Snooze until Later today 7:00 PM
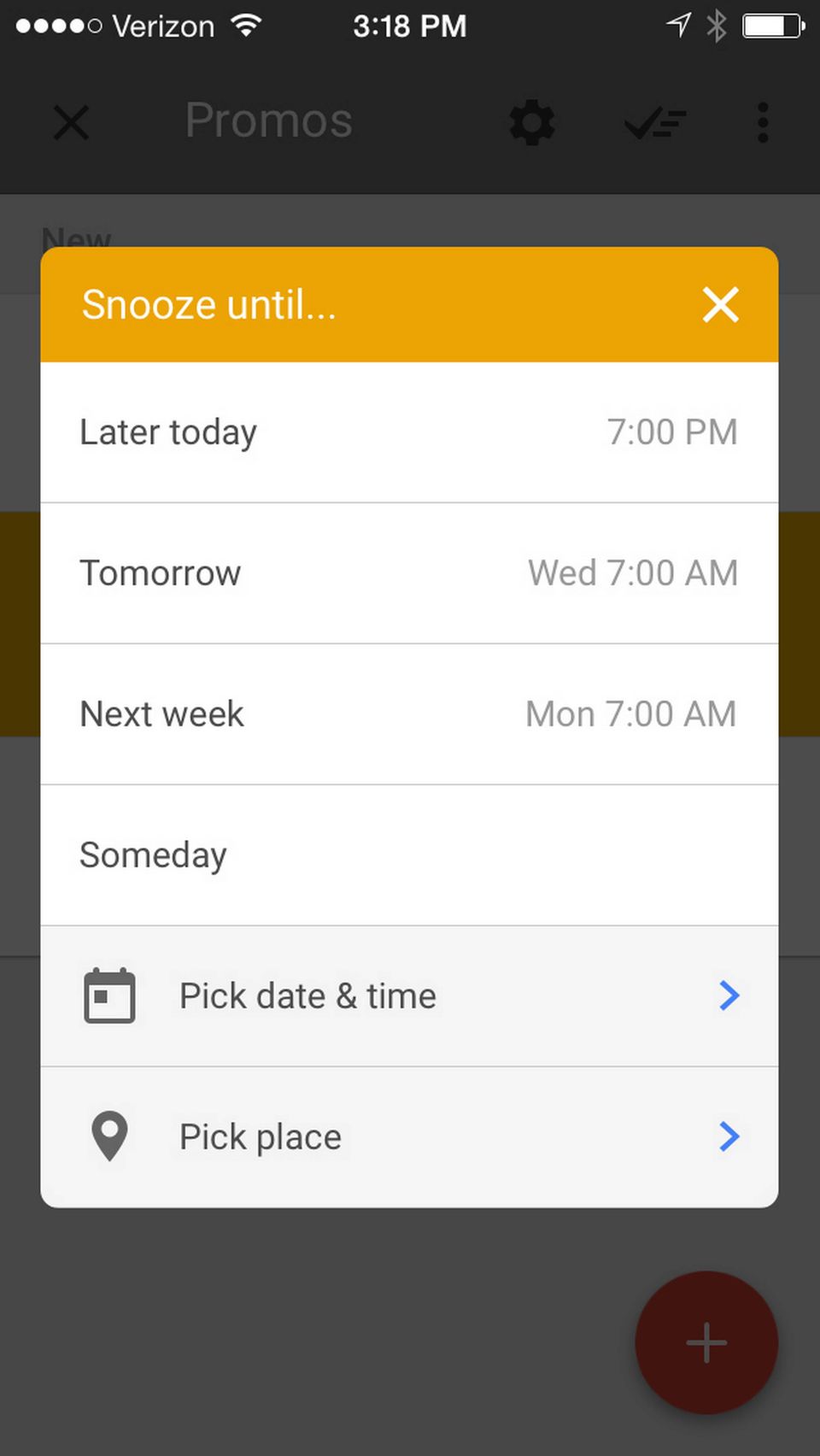This screenshot has width=820, height=1456. point(408,432)
